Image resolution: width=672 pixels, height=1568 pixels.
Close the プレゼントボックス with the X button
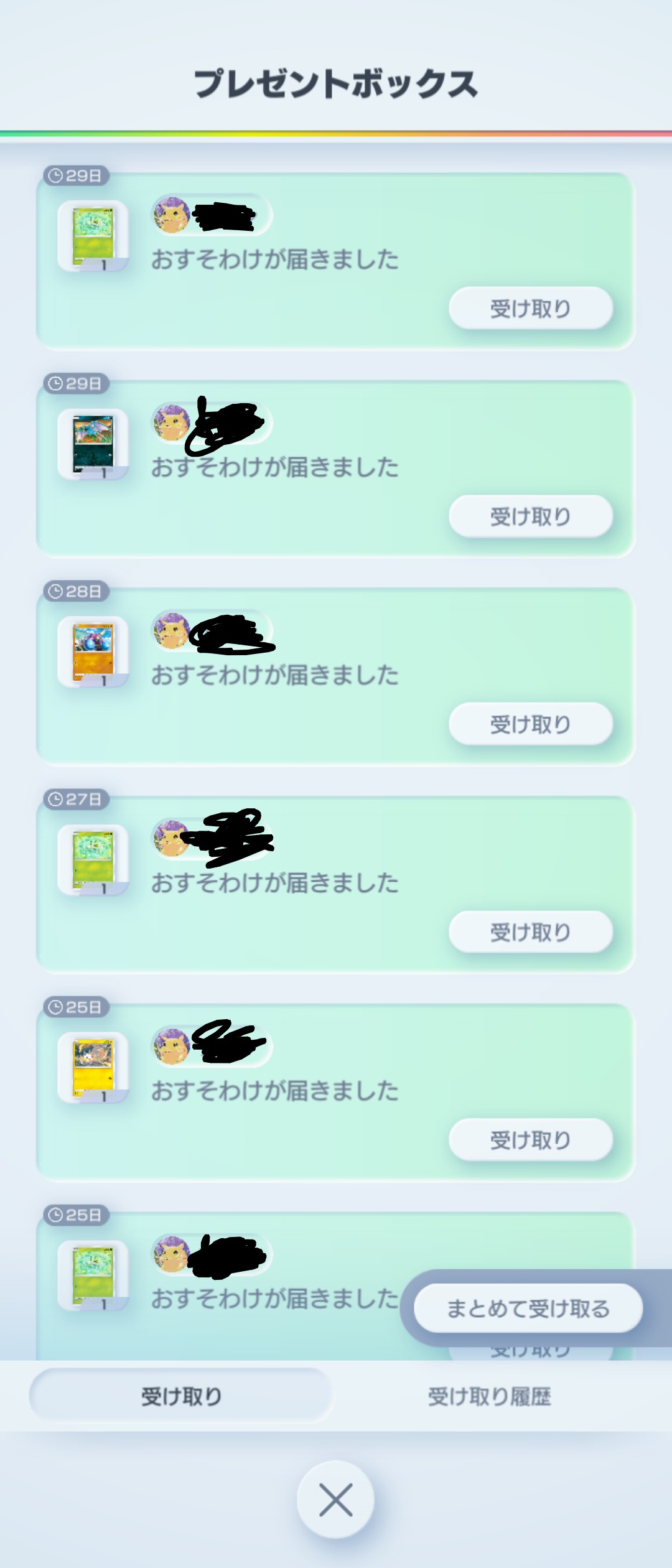(335, 1499)
